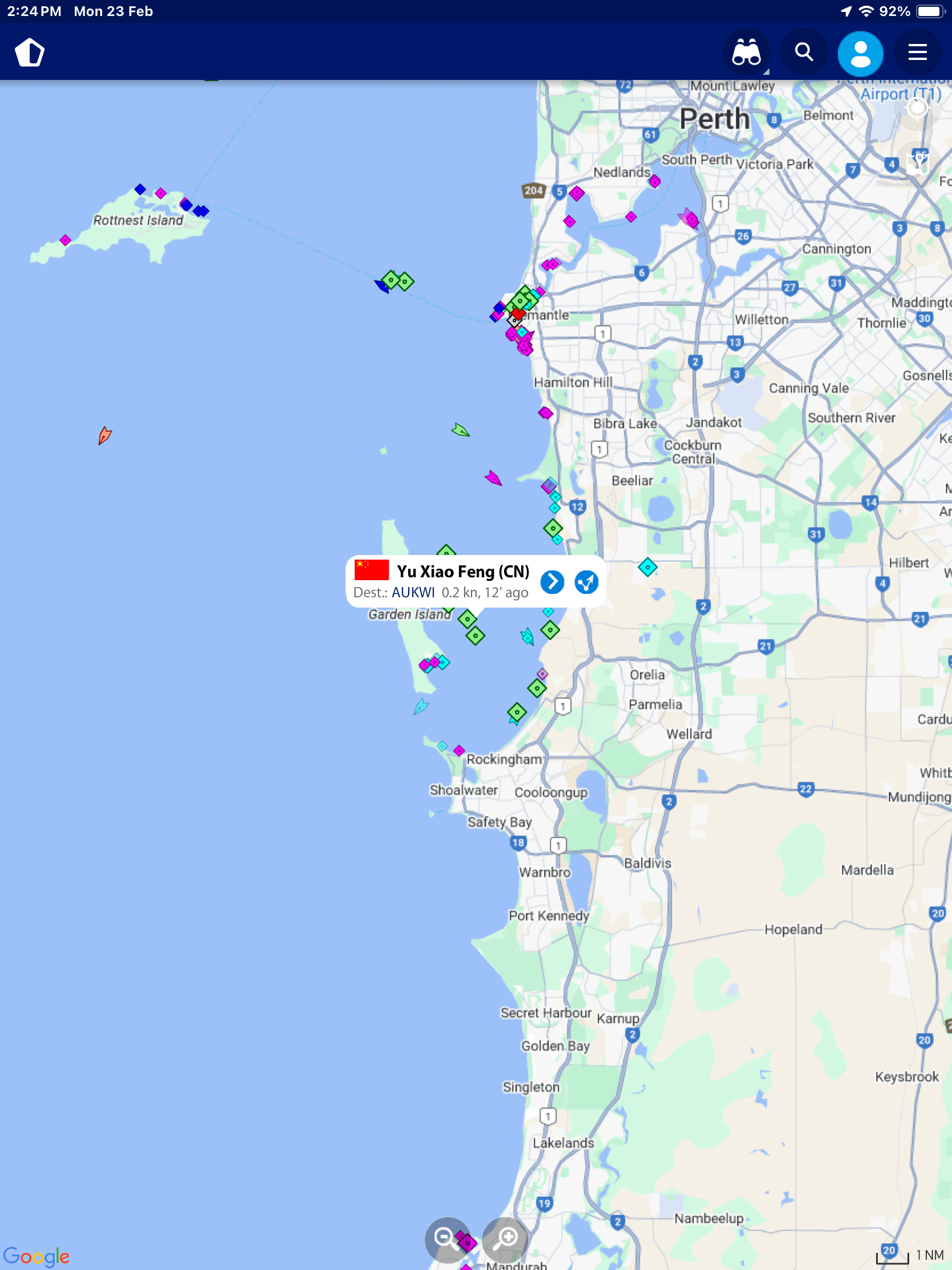Open the AUKWI destination link
The image size is (952, 1270).
(x=413, y=593)
